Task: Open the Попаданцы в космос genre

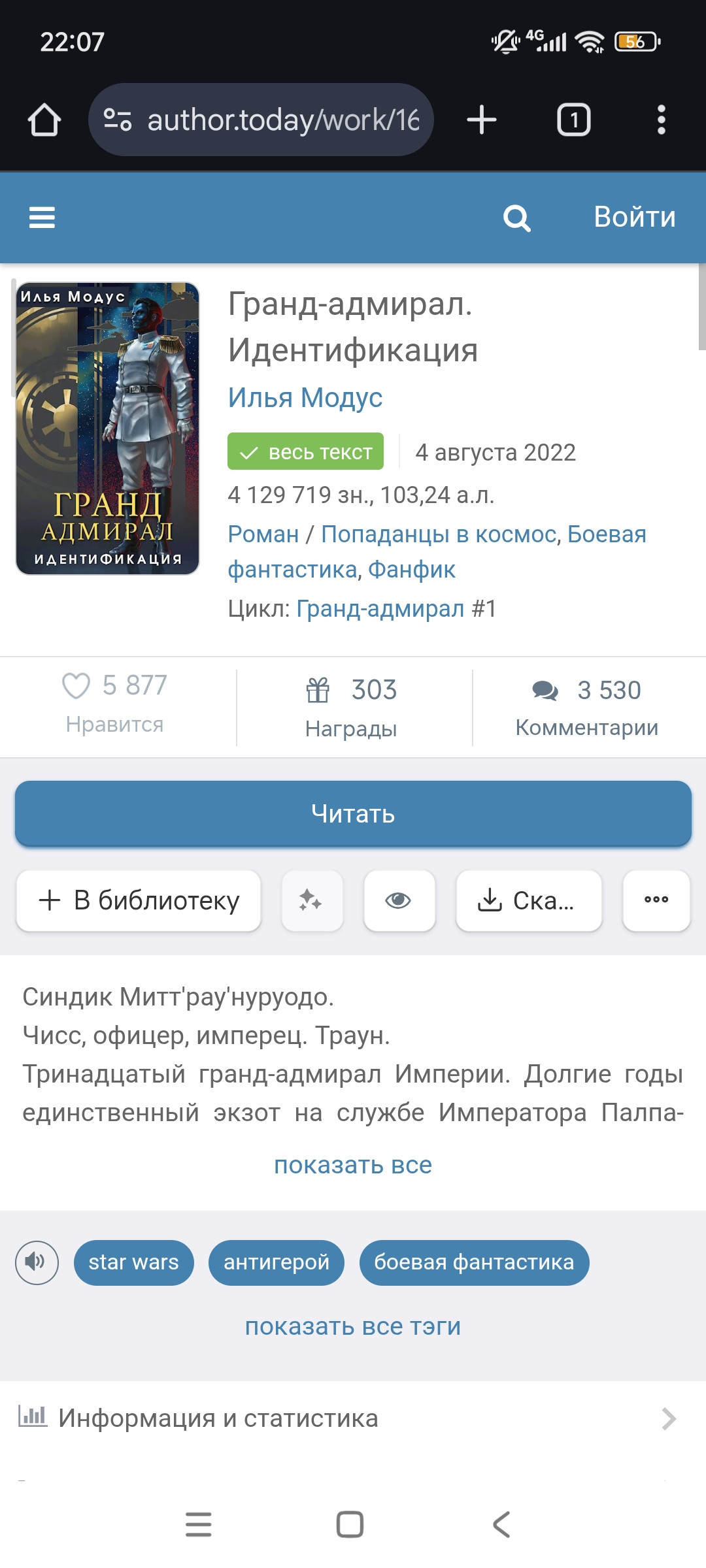Action: pos(438,534)
